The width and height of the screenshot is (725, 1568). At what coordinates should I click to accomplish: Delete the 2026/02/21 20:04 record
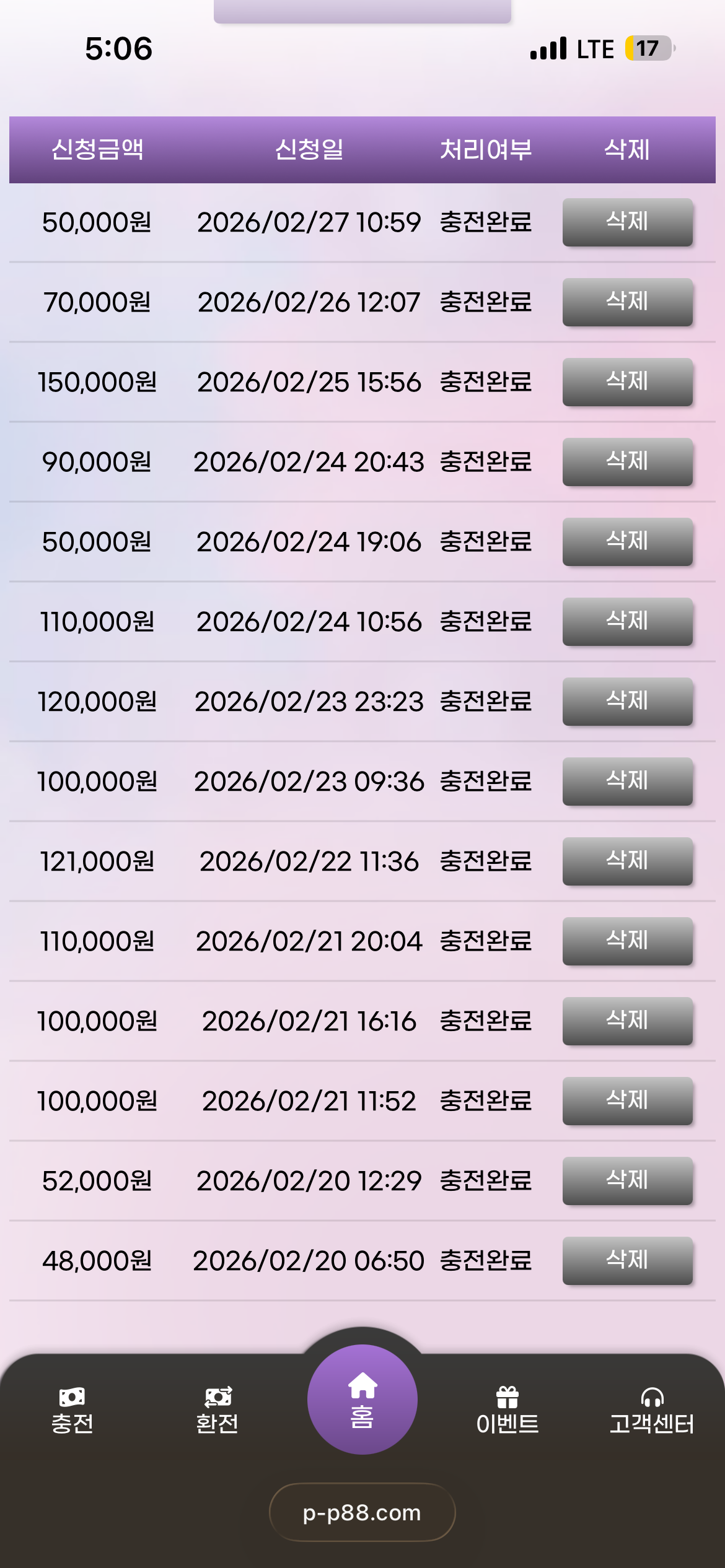coord(627,941)
